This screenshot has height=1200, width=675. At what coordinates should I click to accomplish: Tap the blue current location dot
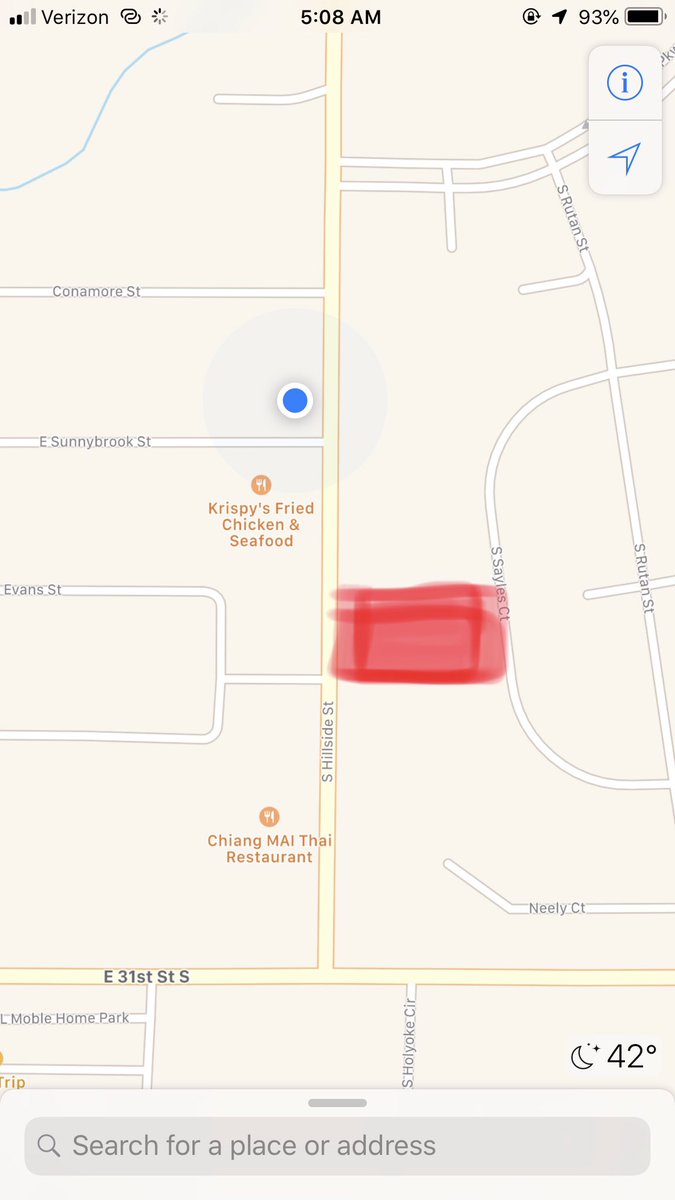(x=294, y=401)
